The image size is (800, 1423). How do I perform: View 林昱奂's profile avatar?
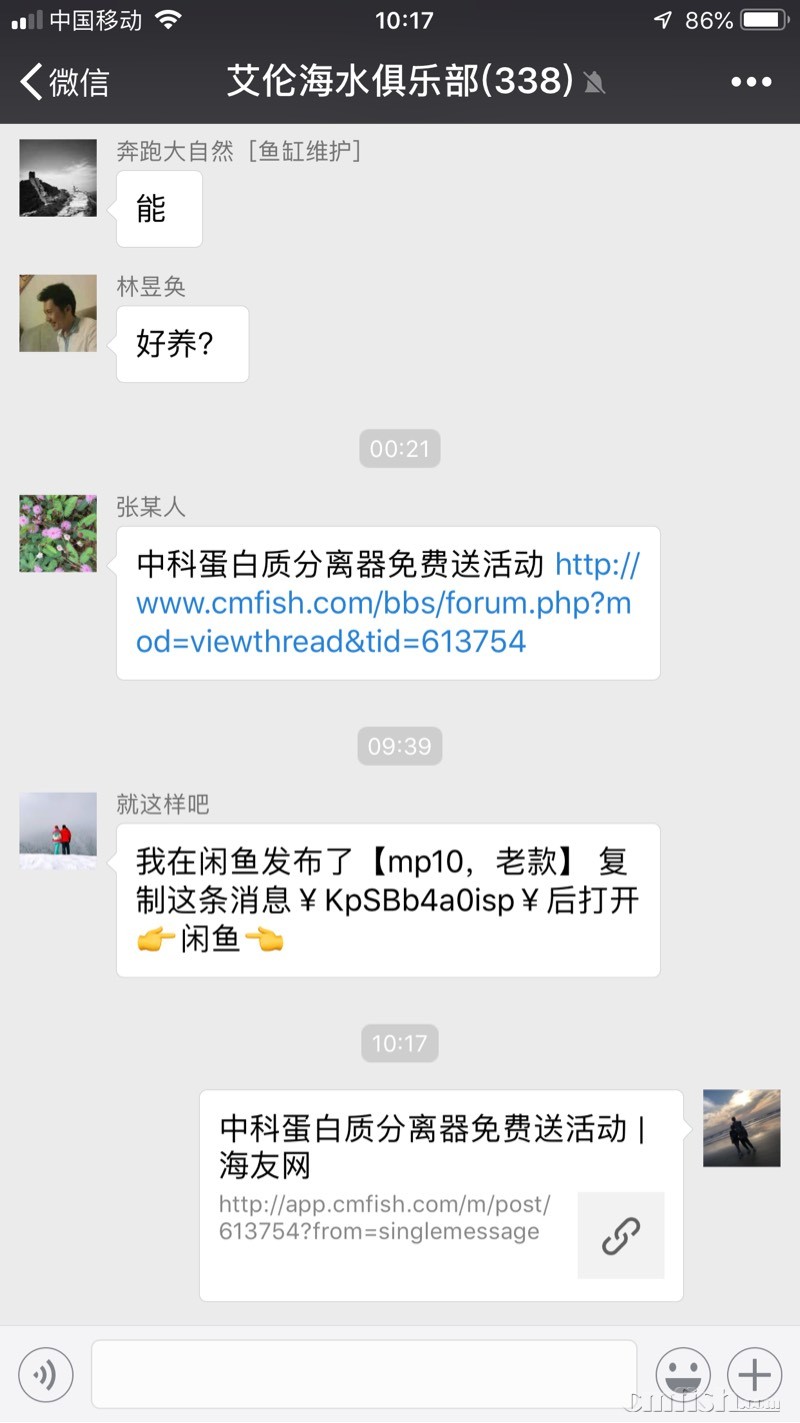[58, 313]
